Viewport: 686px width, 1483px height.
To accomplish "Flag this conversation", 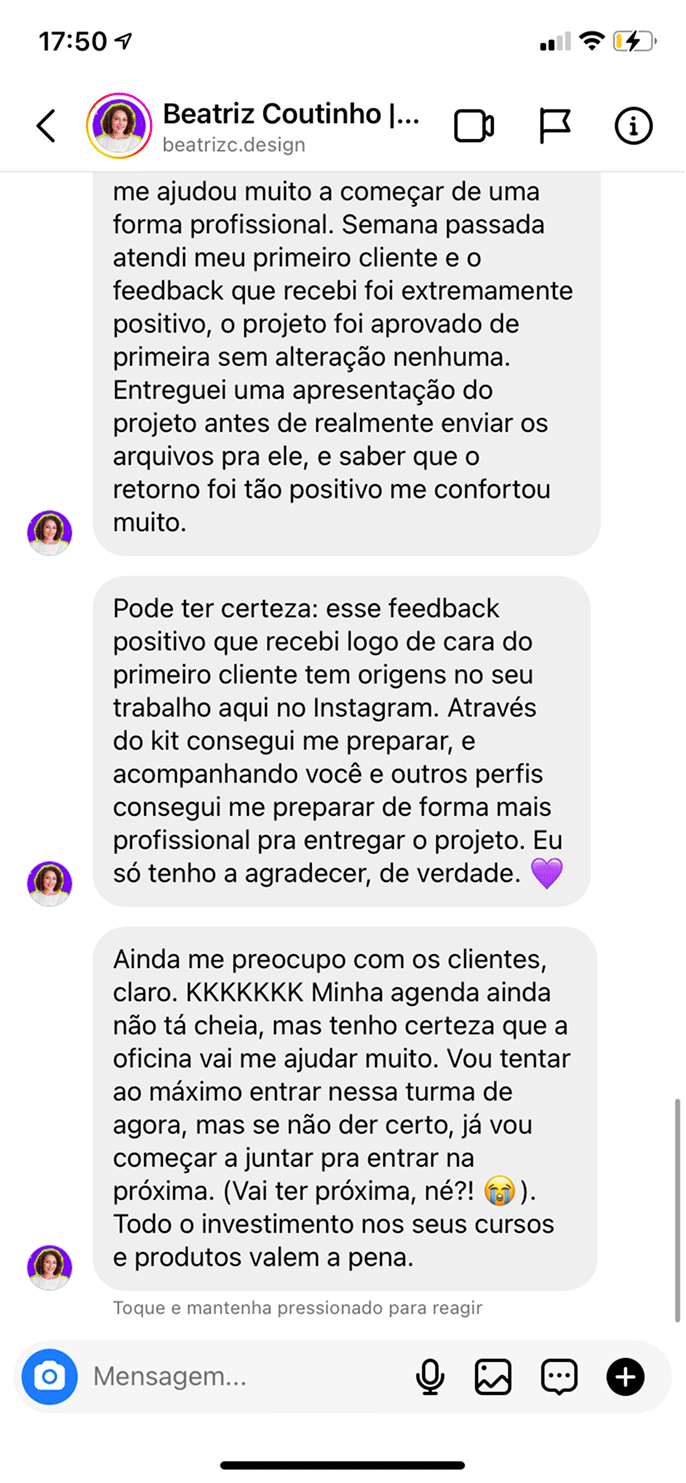I will coord(554,127).
